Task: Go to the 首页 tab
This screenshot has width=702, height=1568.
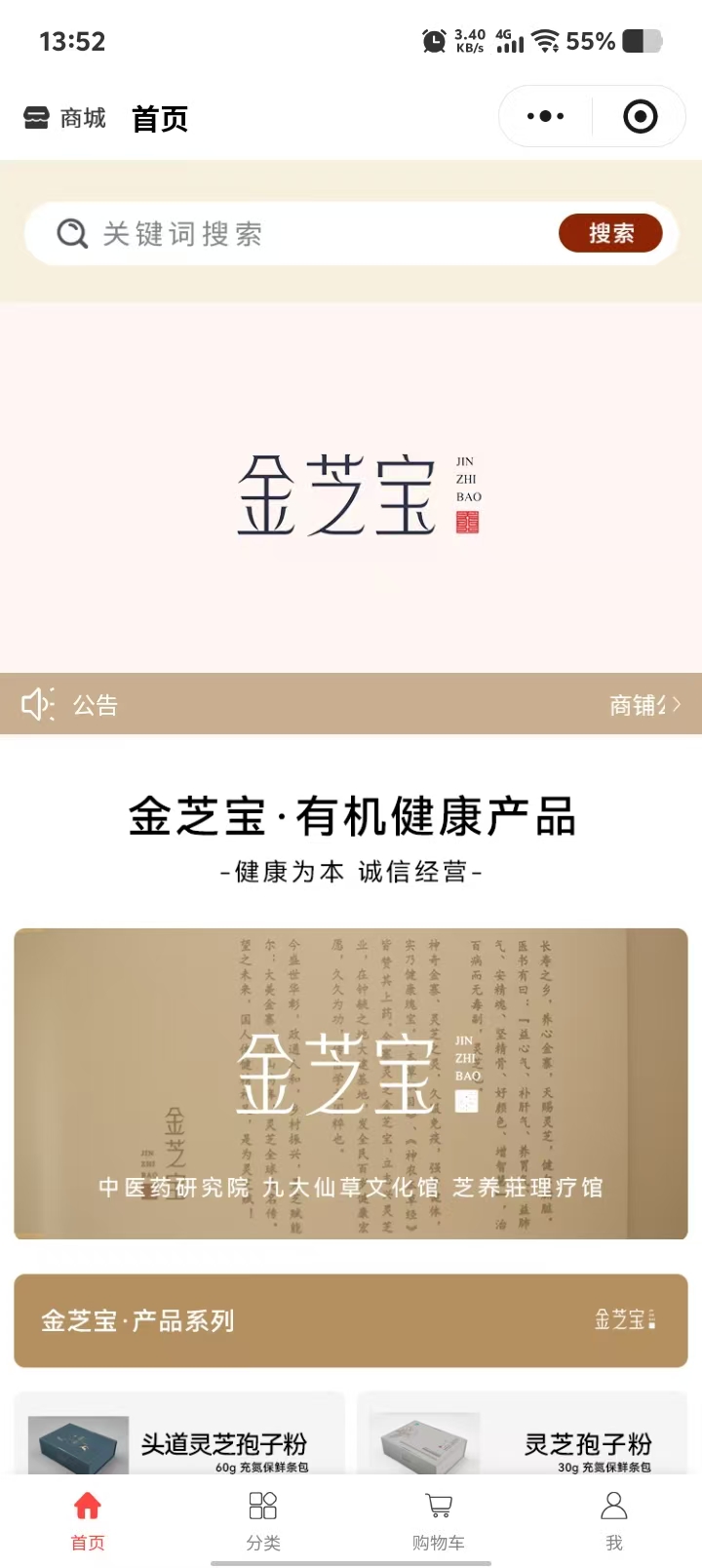Action: 88,1519
